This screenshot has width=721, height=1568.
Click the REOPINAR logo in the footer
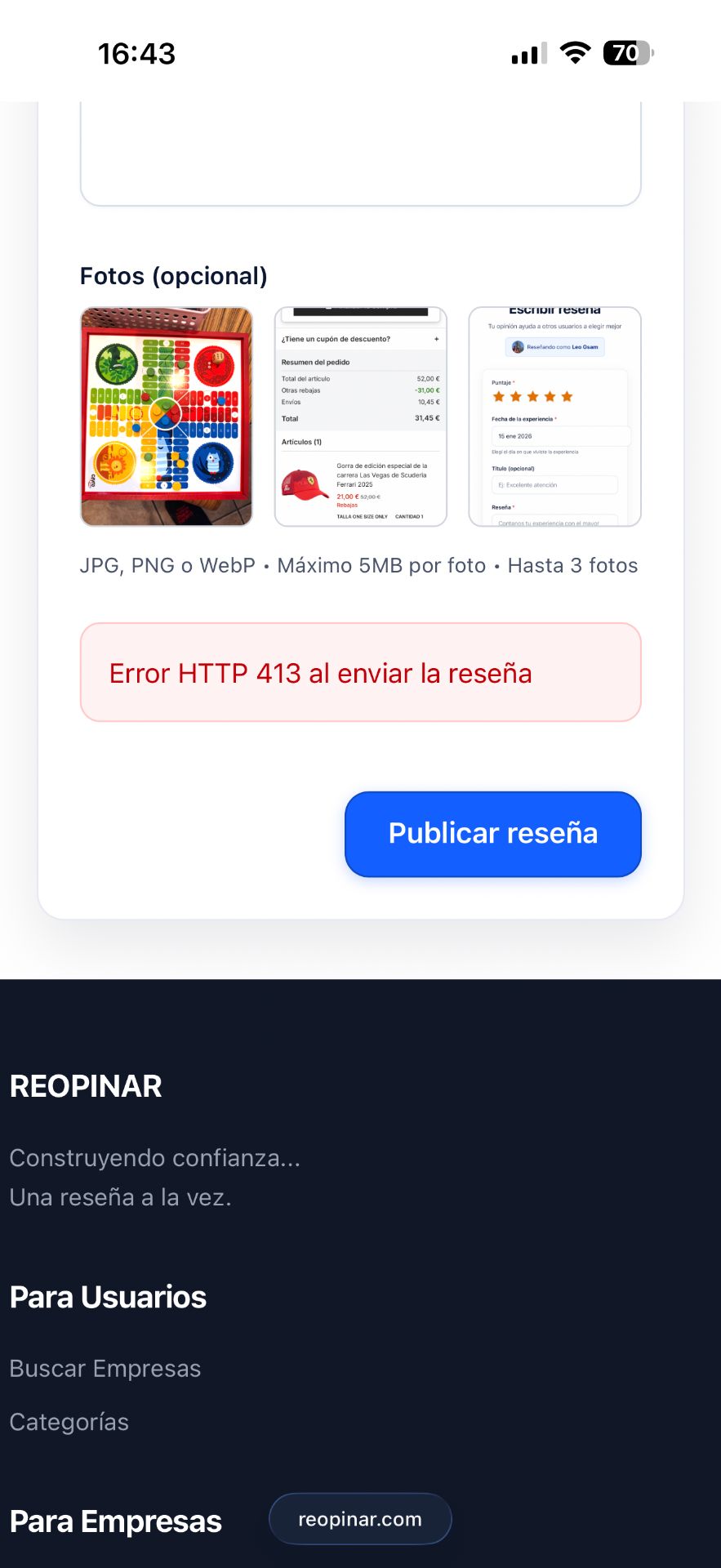pyautogui.click(x=85, y=1086)
